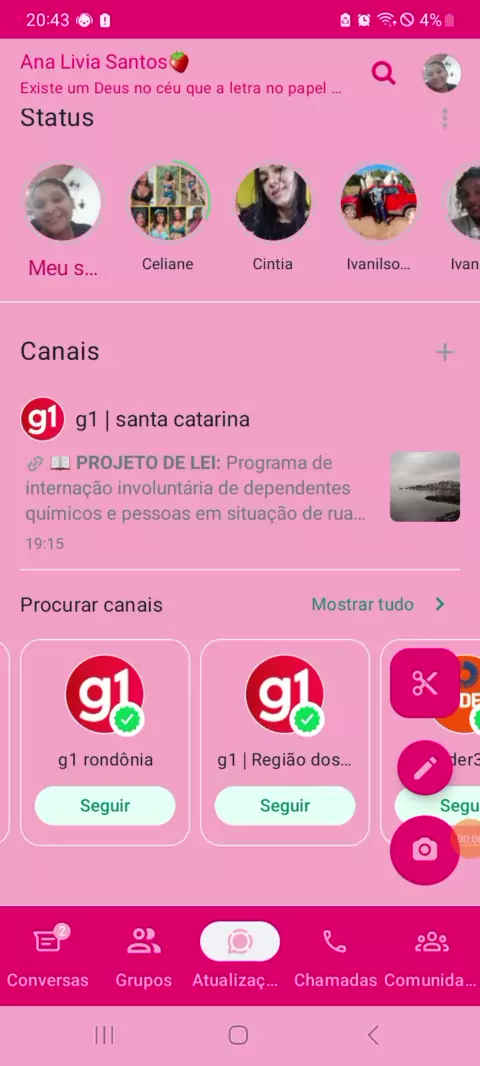Viewport: 480px width, 1066px height.
Task: Tap the system back button
Action: click(x=373, y=1035)
